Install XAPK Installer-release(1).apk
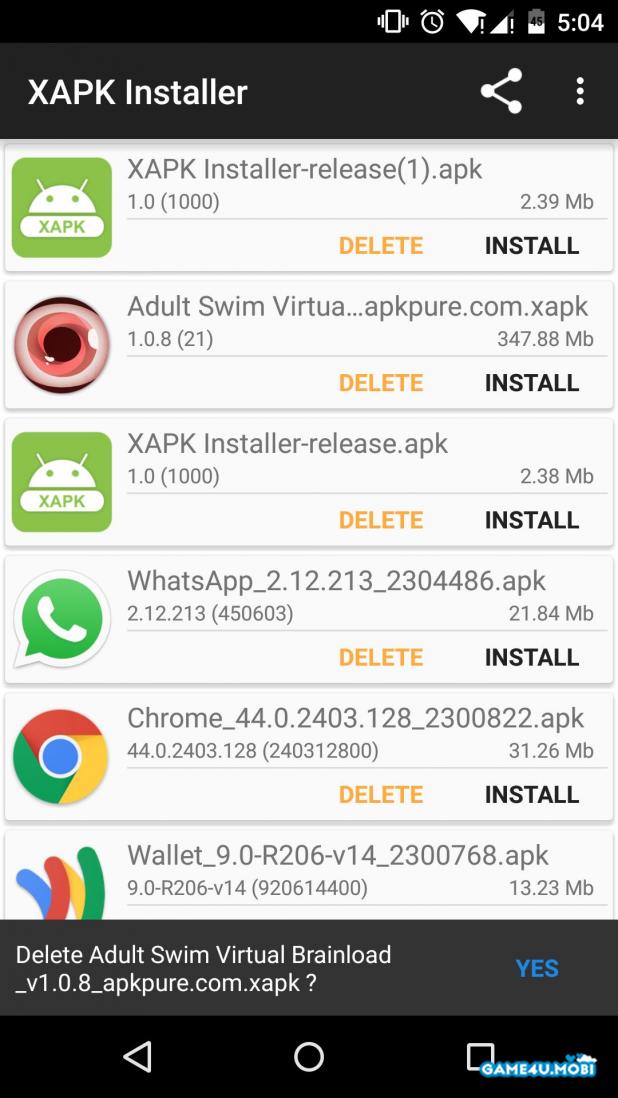The width and height of the screenshot is (618, 1098). [x=531, y=246]
